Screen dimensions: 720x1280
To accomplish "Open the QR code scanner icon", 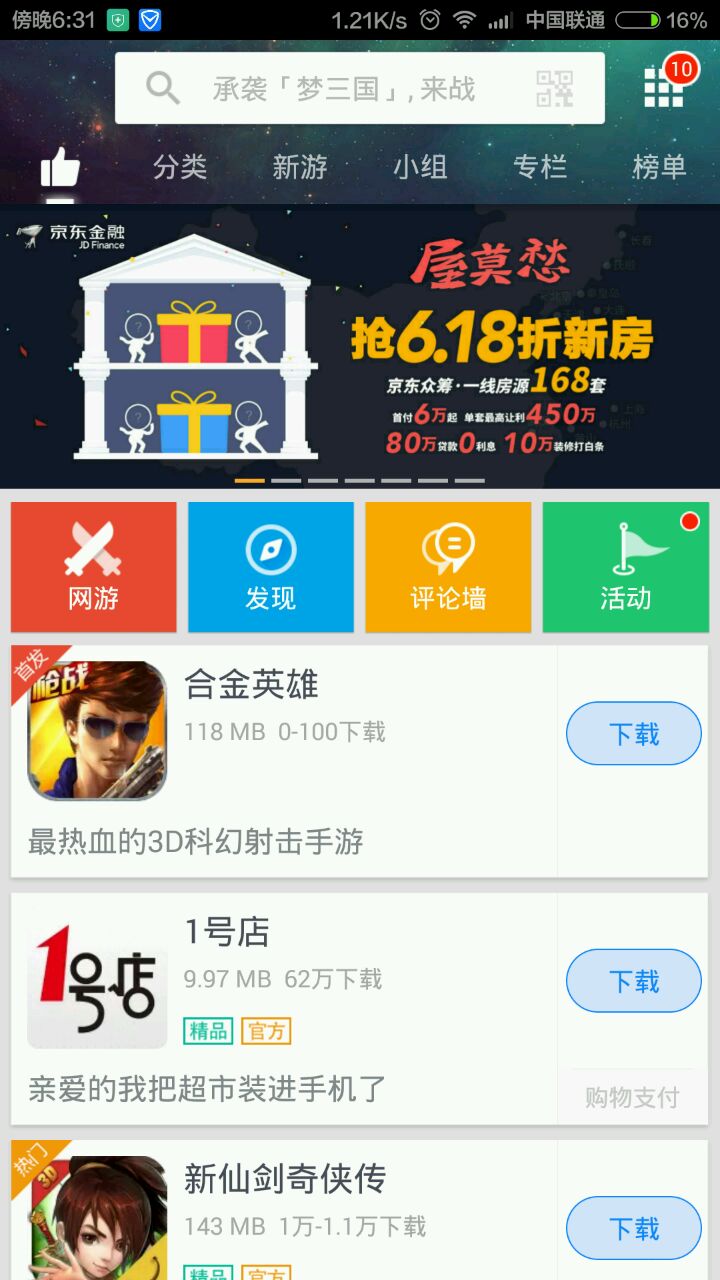I will coord(555,88).
